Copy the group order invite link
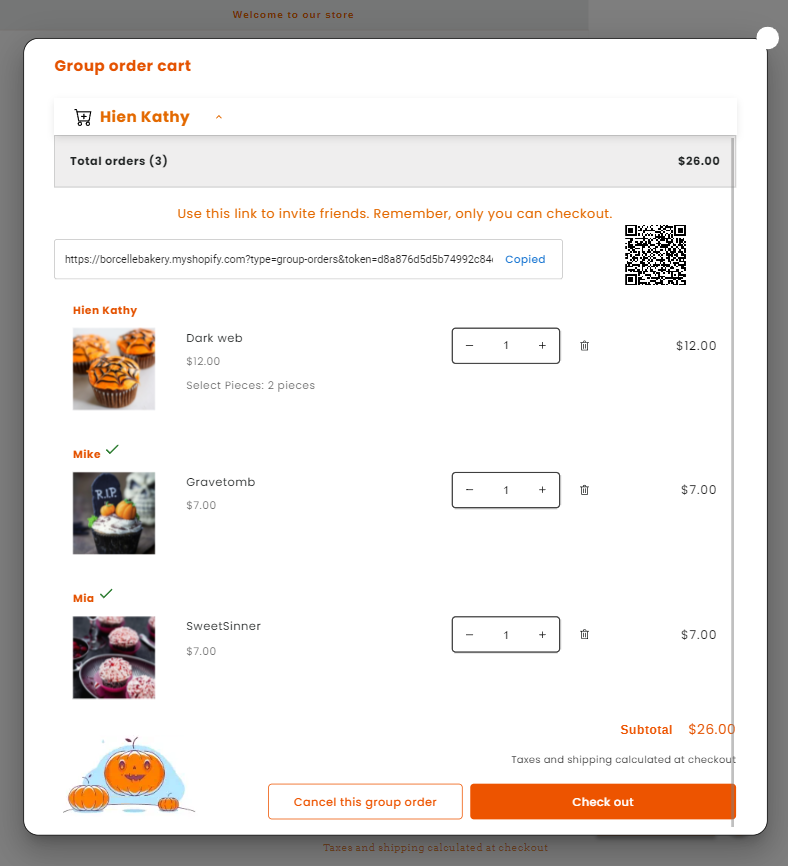Viewport: 788px width, 866px height. [x=524, y=259]
